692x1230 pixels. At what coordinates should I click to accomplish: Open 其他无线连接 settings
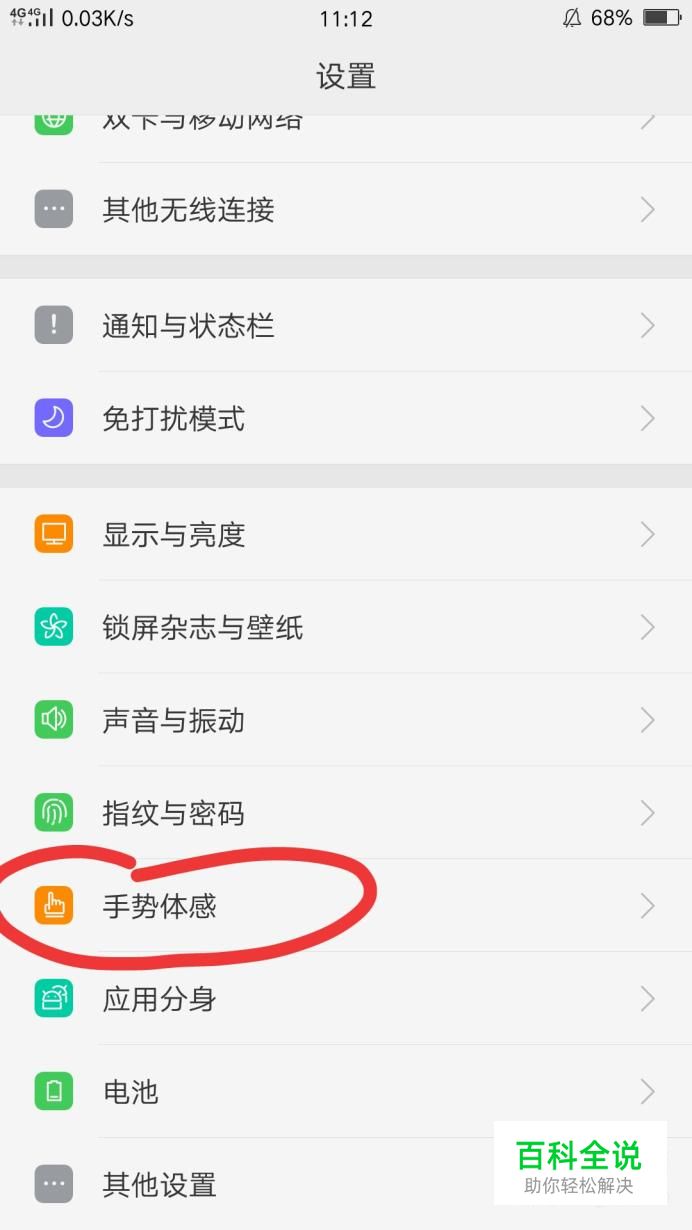(x=188, y=210)
